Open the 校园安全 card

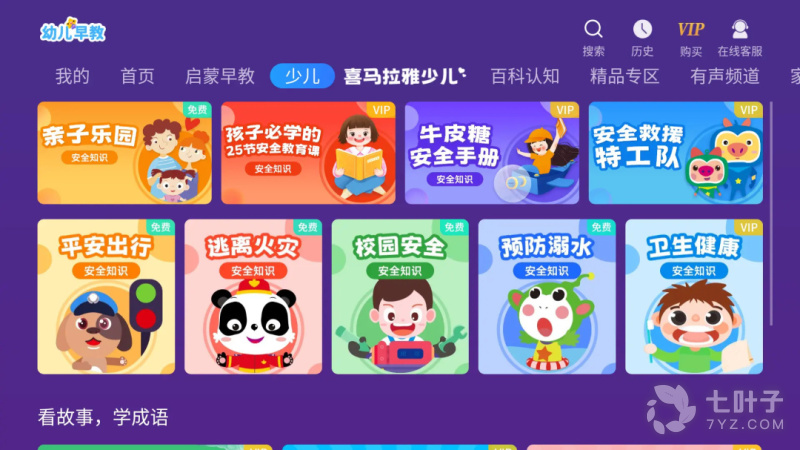click(400, 297)
